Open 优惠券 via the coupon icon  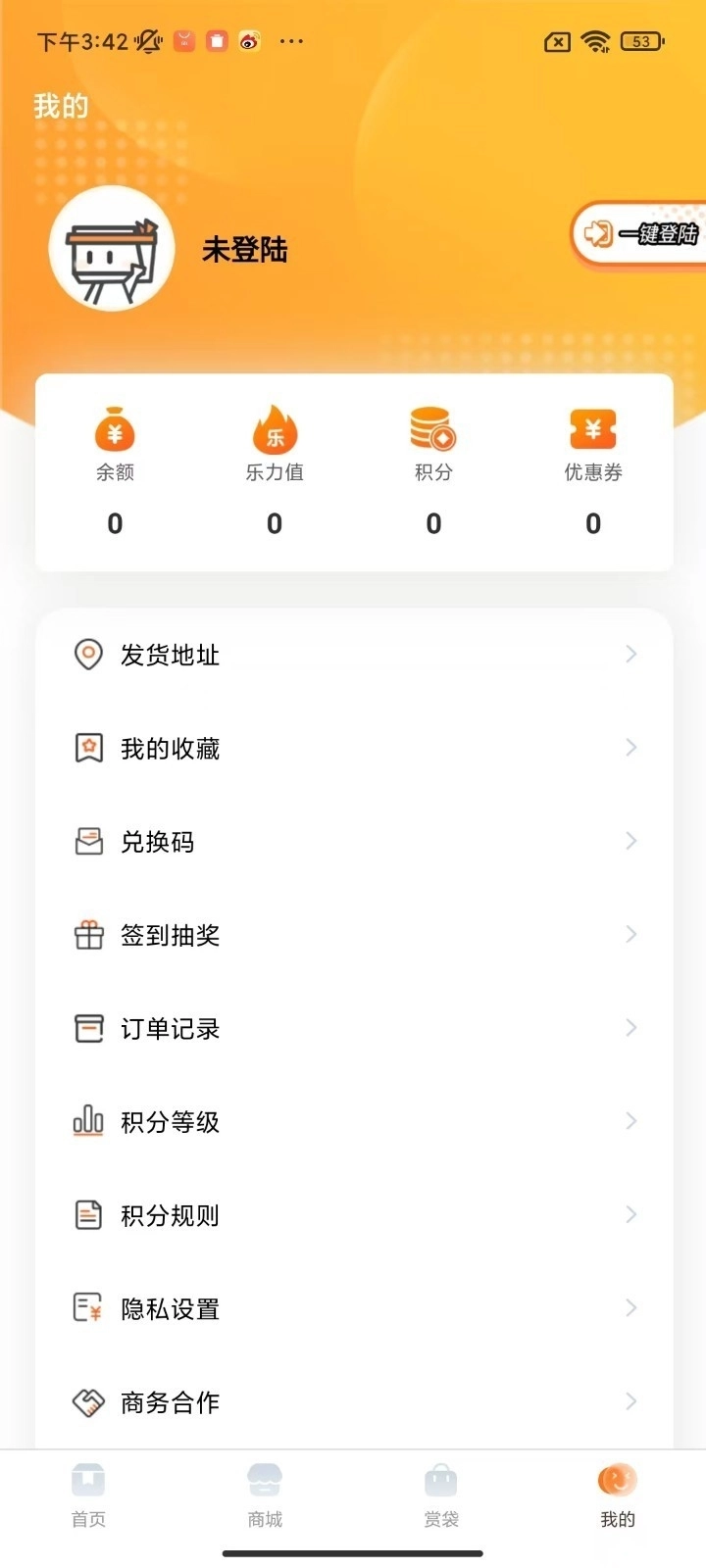(591, 429)
